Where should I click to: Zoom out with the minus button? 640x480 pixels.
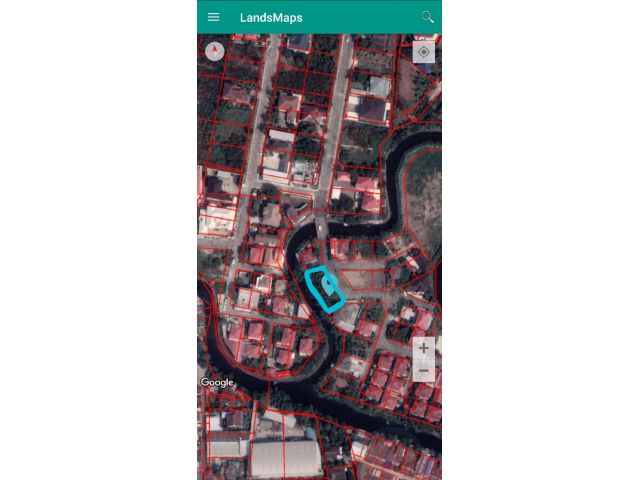pyautogui.click(x=424, y=371)
